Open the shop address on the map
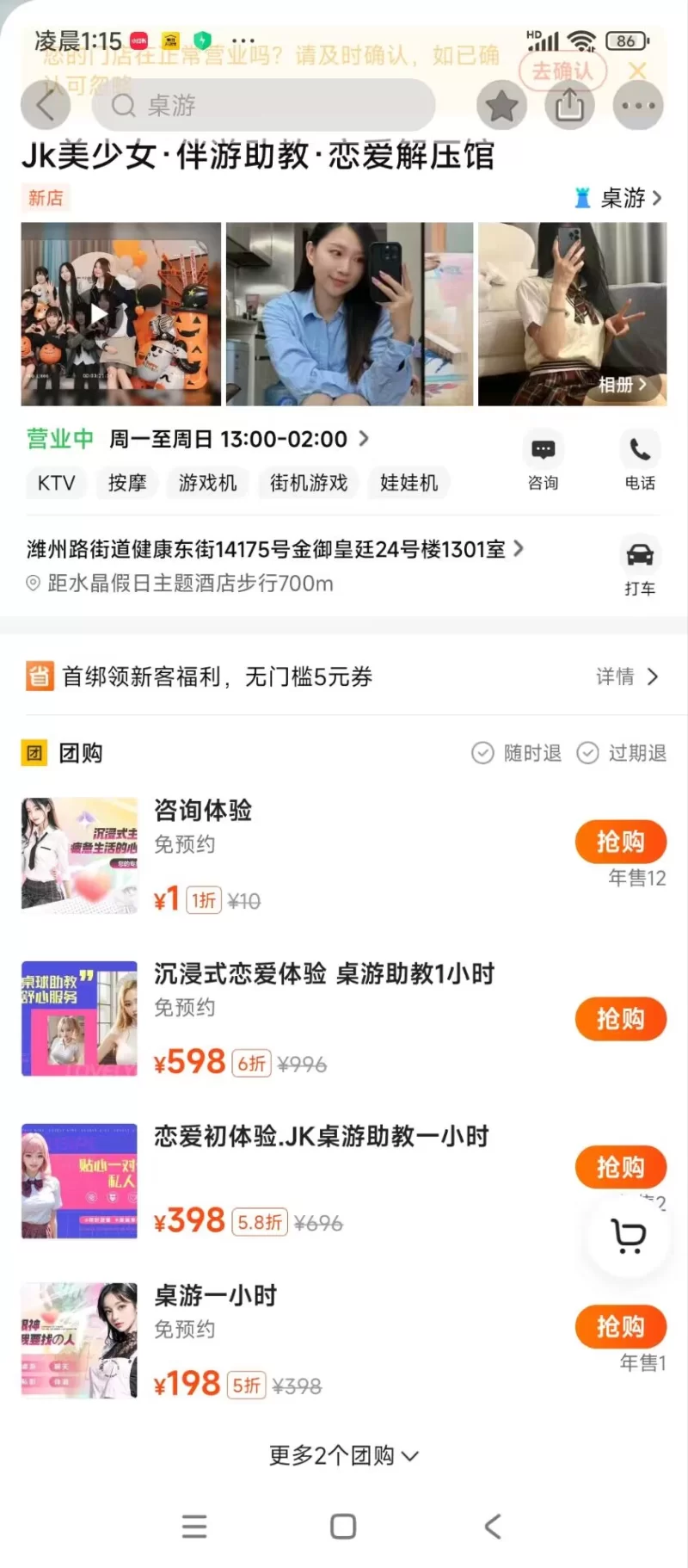The width and height of the screenshot is (688, 1568). [275, 549]
